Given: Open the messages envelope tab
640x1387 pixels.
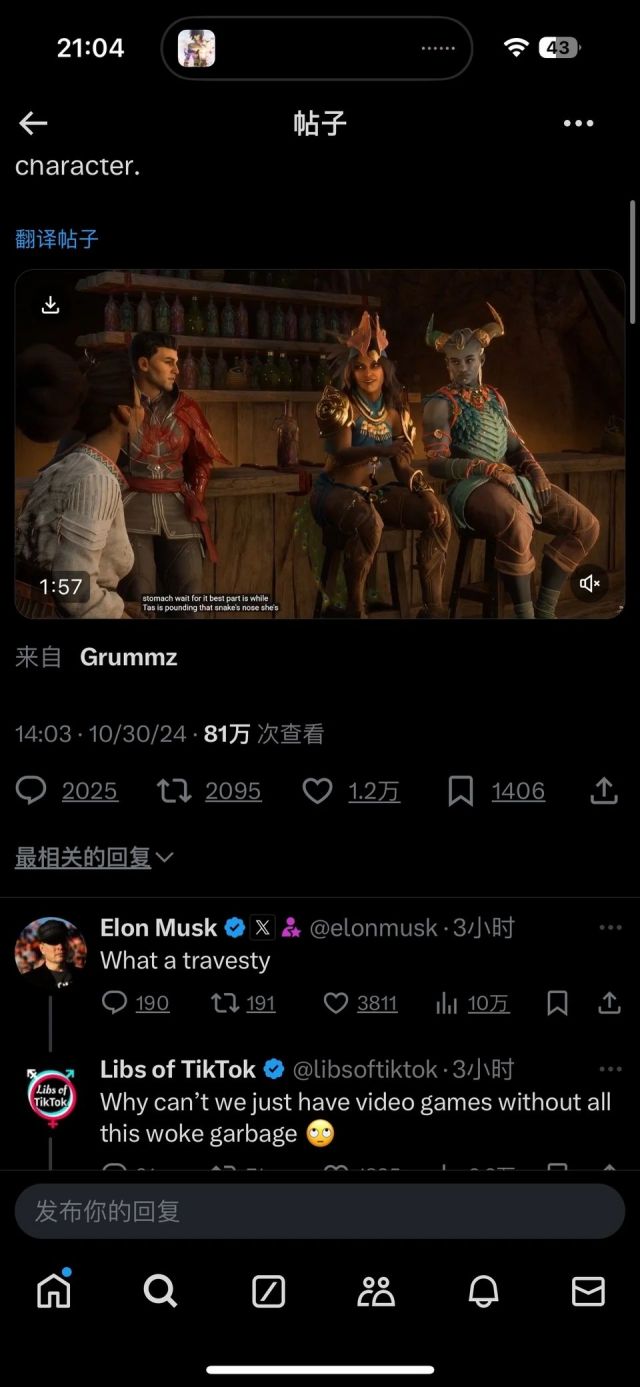Looking at the screenshot, I should 588,1291.
